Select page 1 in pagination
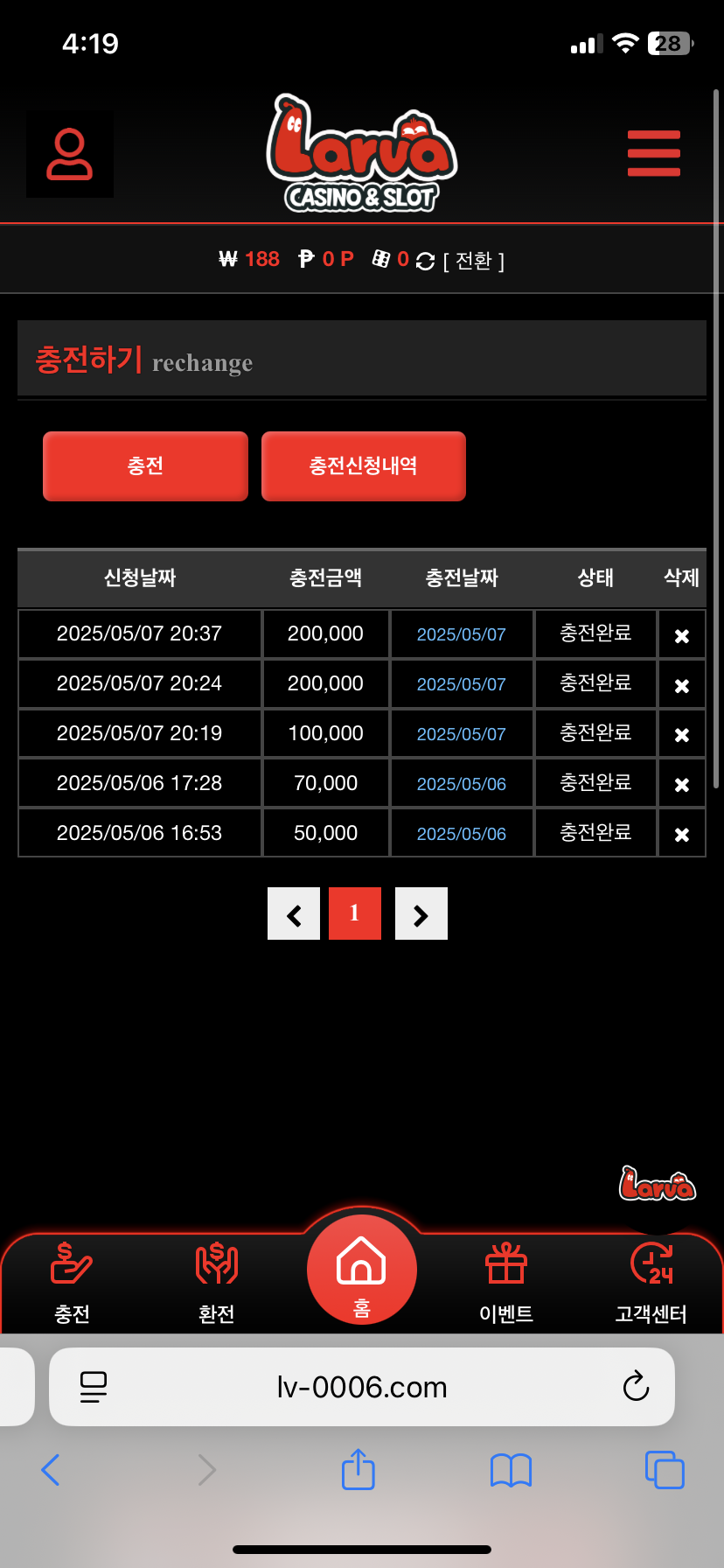This screenshot has width=724, height=1568. click(x=355, y=913)
